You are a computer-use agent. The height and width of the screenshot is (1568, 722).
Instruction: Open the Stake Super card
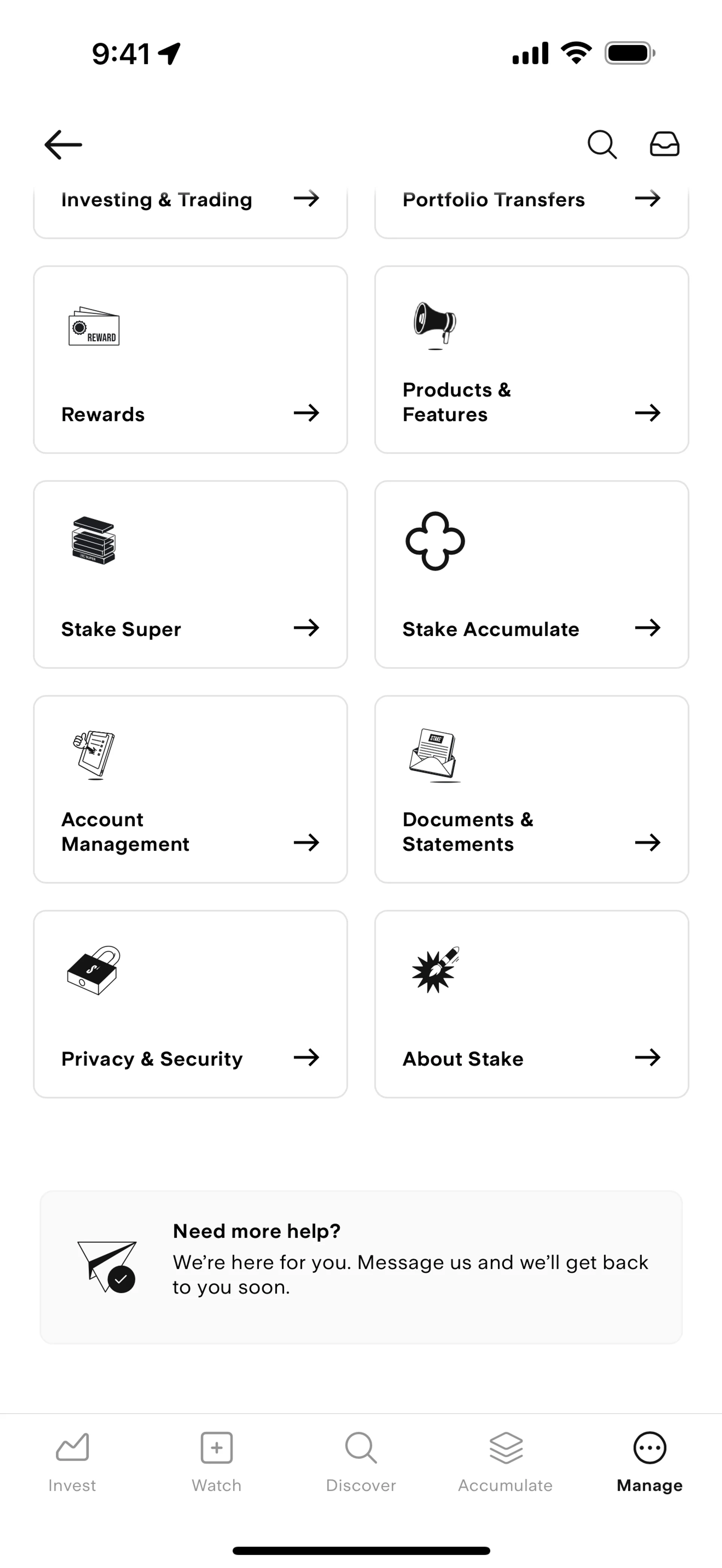tap(190, 574)
